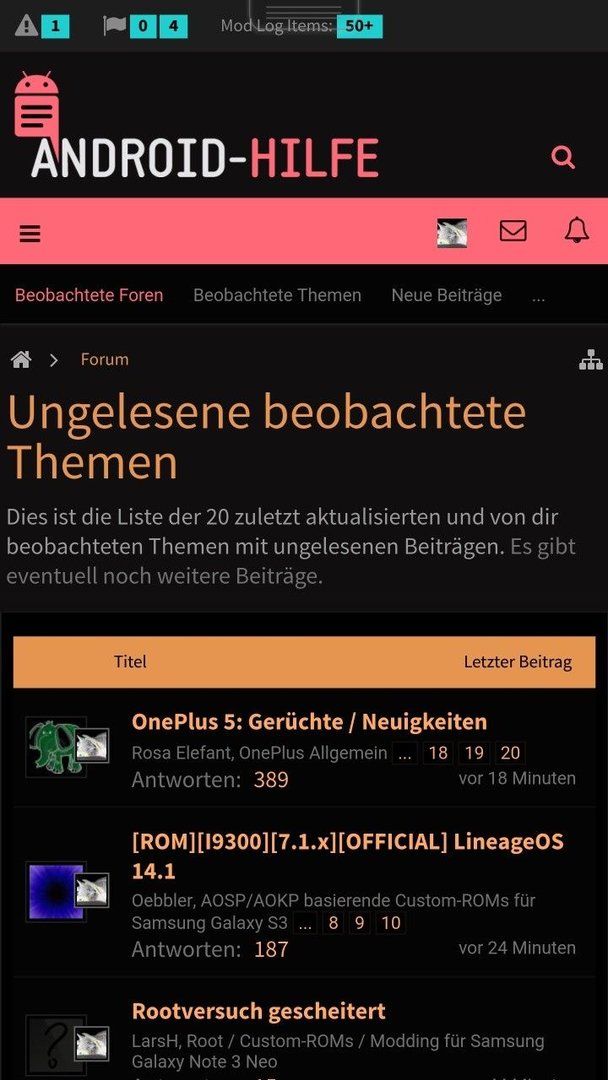The width and height of the screenshot is (608, 1080).
Task: Jump to page 10 of LineageOS thread
Action: pos(391,923)
